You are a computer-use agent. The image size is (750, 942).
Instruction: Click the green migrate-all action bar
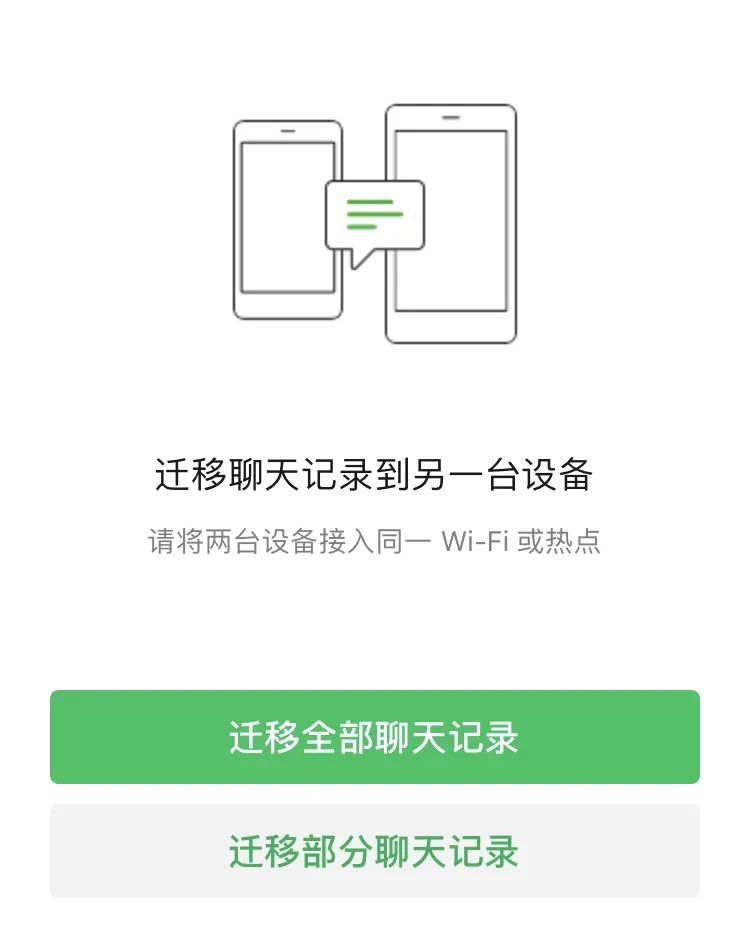pyautogui.click(x=375, y=735)
